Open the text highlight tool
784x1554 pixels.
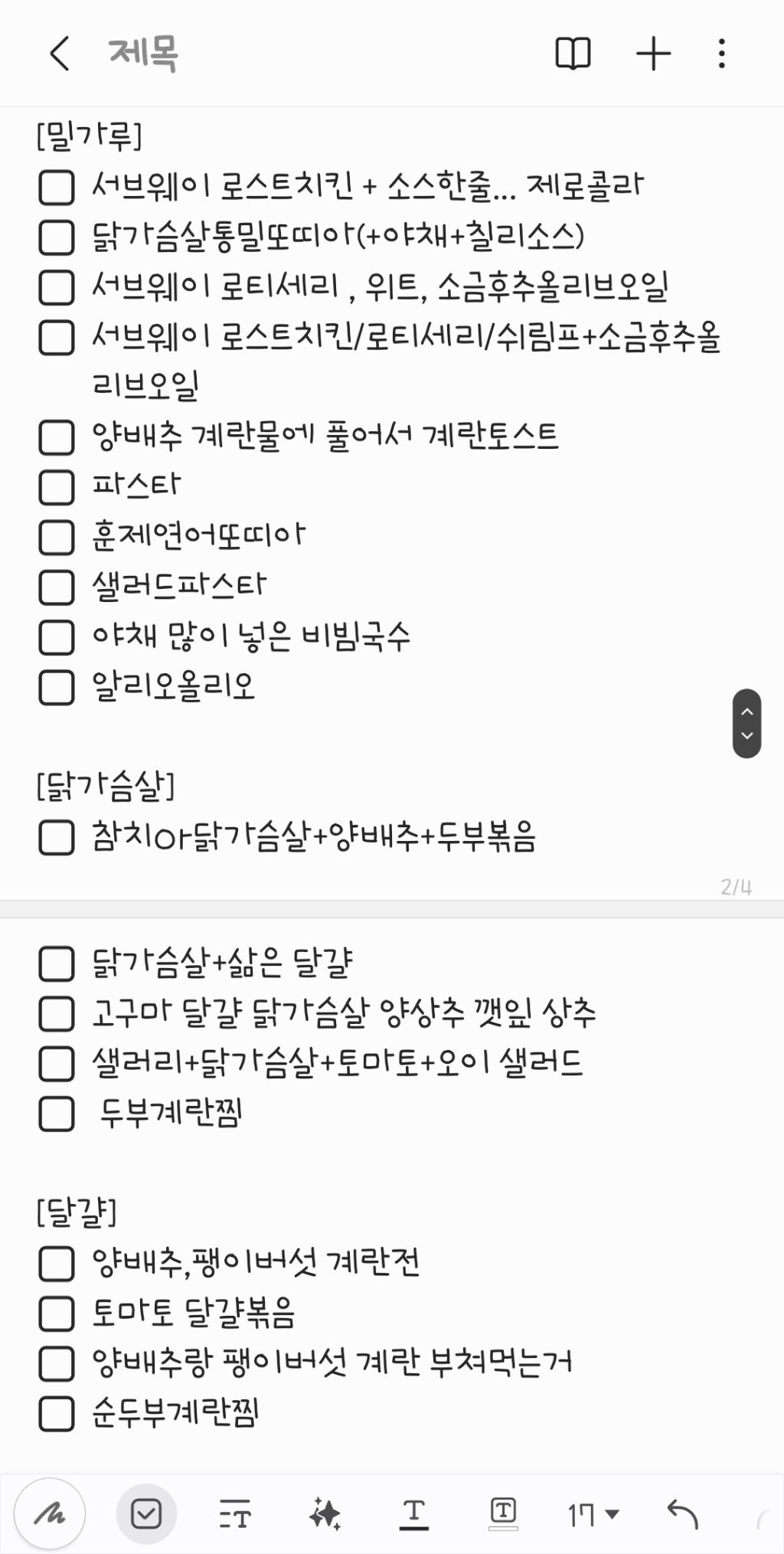coord(503,1513)
